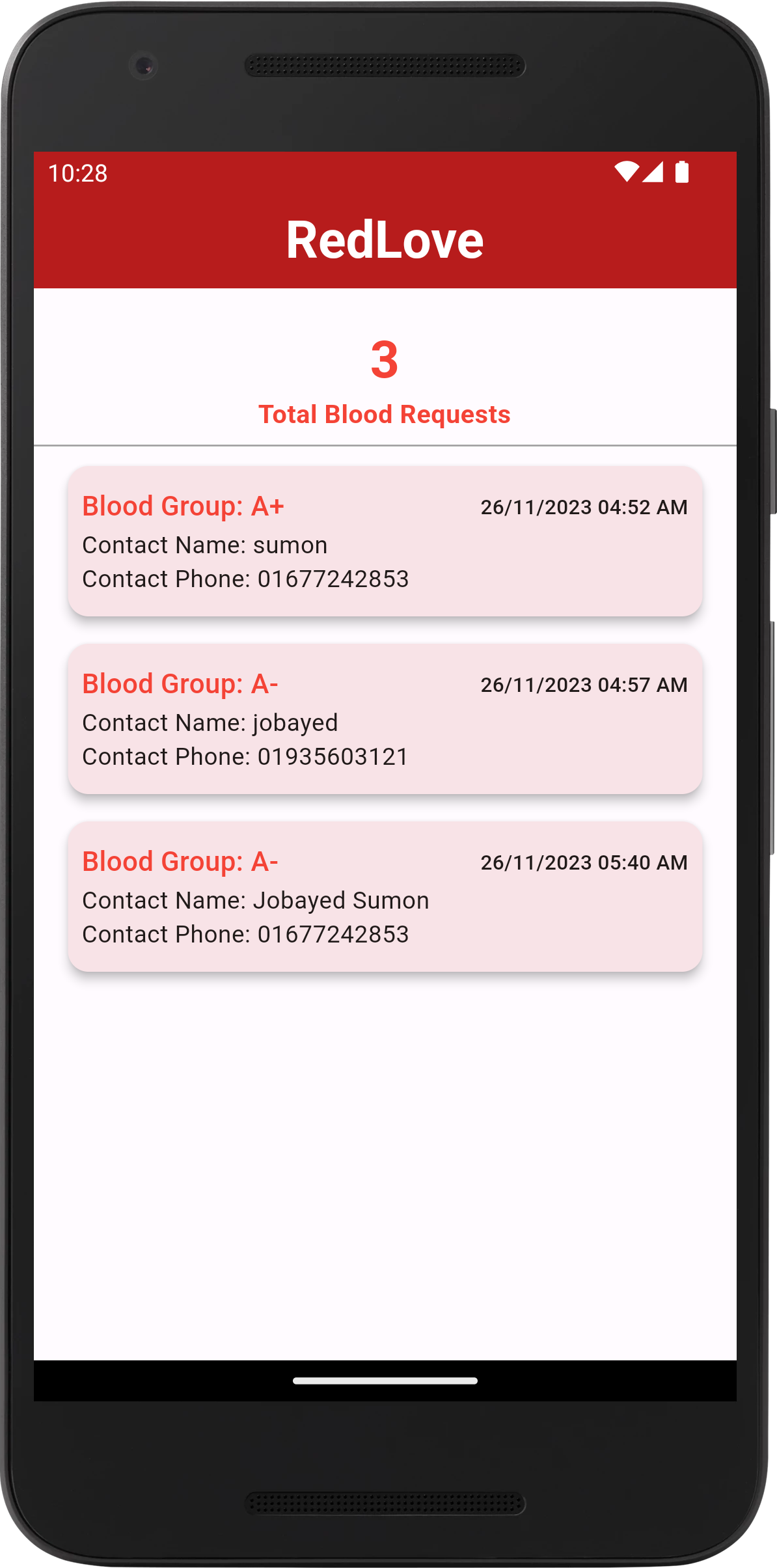
Task: Select the A- request from jobayed
Action: pos(385,719)
